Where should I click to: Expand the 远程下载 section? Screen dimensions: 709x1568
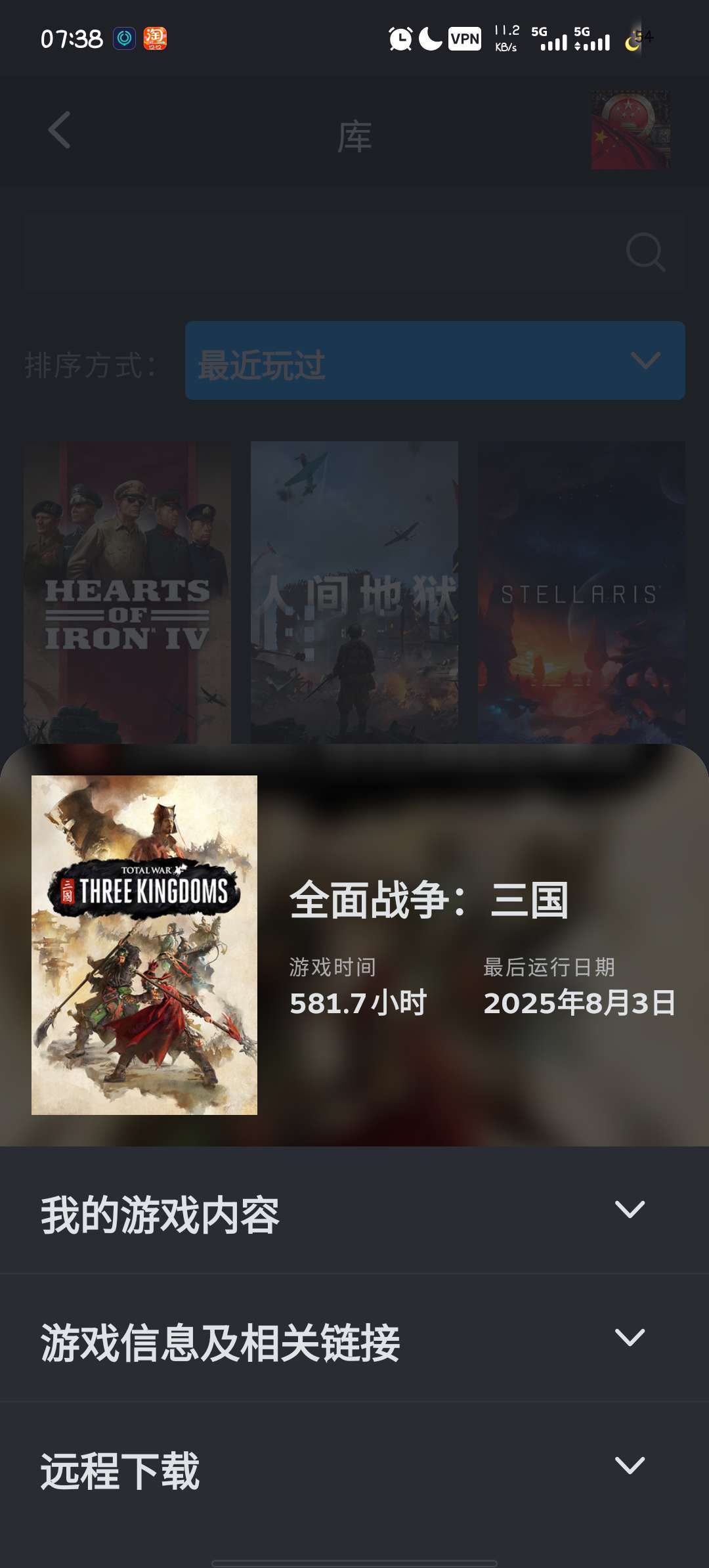coord(354,1466)
